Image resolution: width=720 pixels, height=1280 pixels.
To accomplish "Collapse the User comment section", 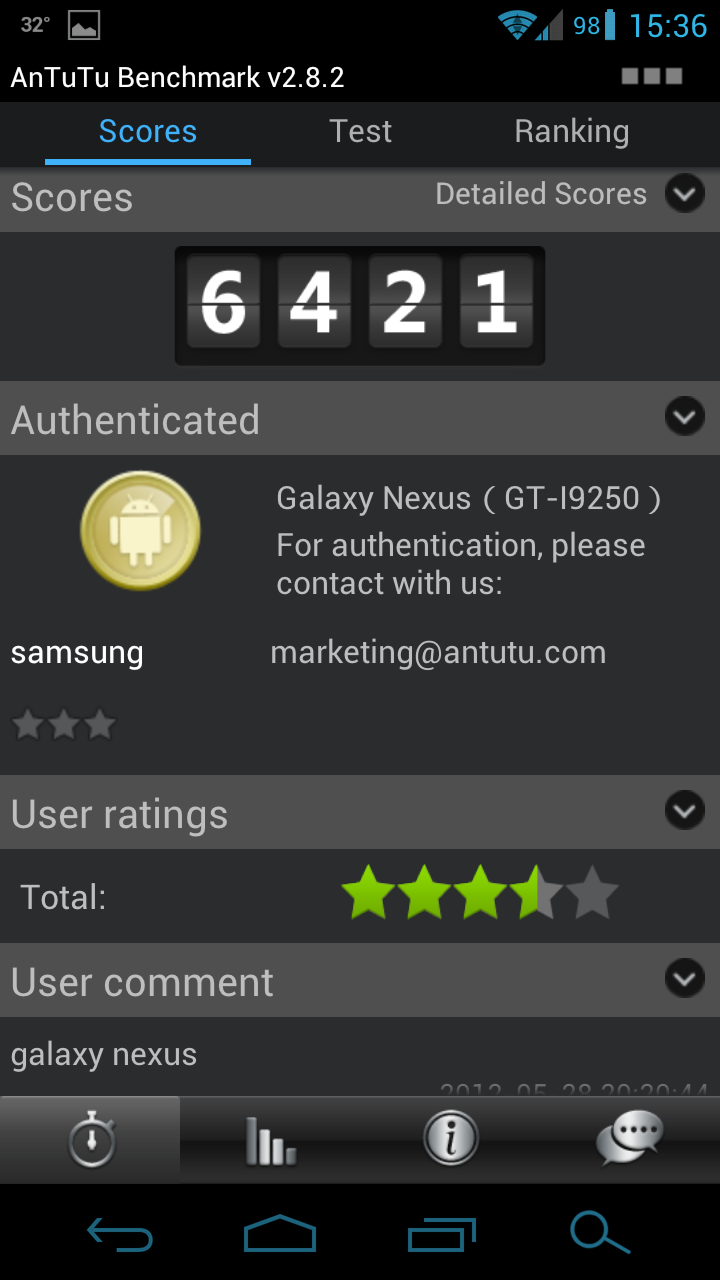I will pyautogui.click(x=685, y=978).
